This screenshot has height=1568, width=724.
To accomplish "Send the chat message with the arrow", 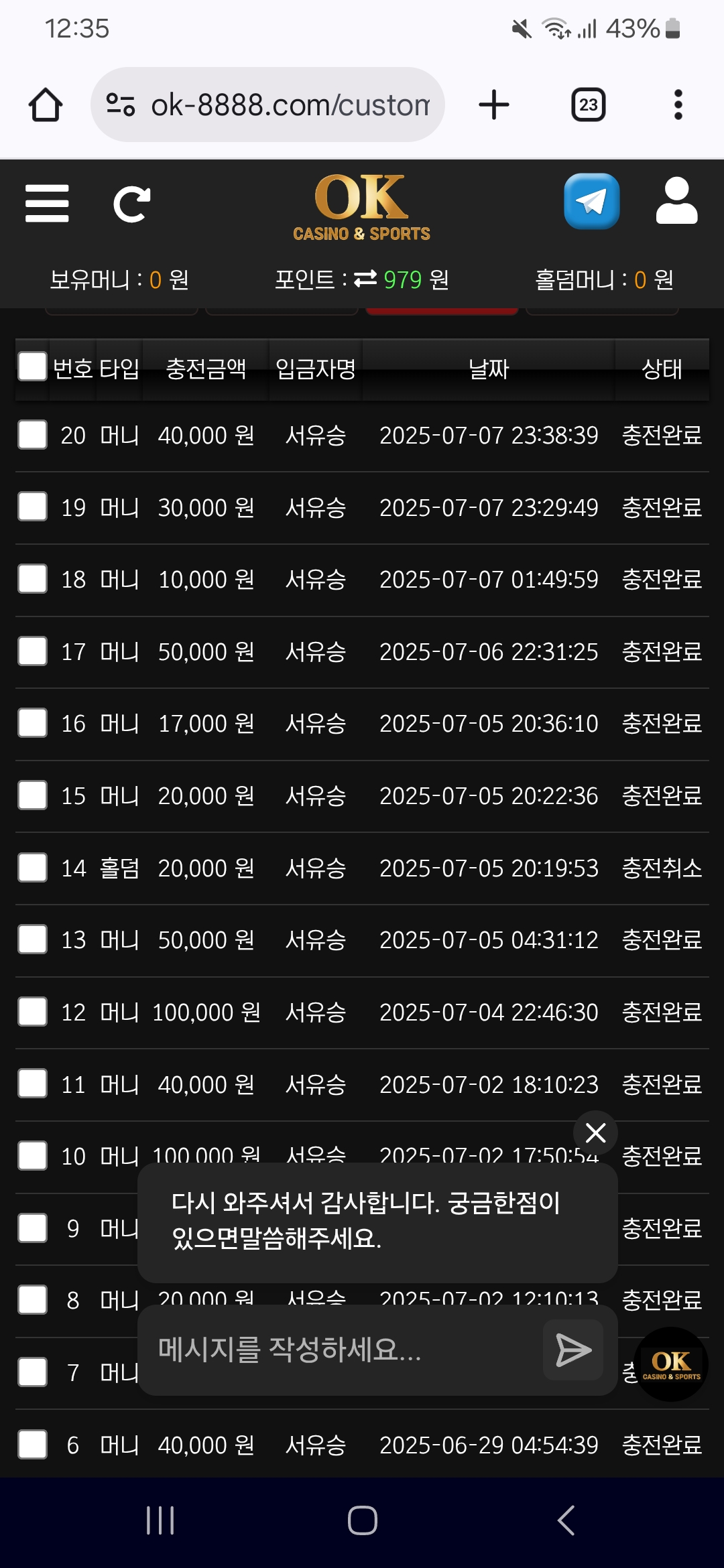I will (573, 1350).
